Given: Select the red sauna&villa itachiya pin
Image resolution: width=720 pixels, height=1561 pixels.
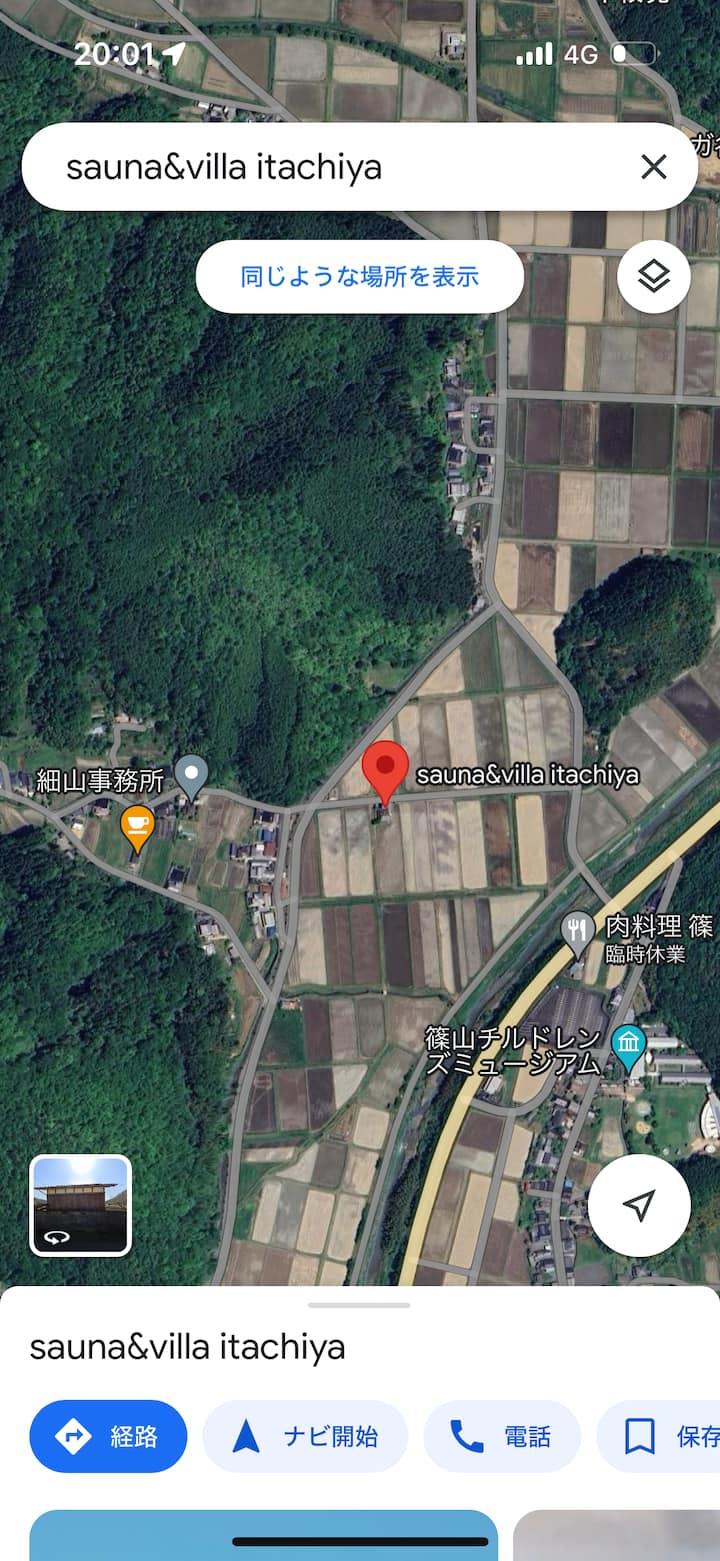Looking at the screenshot, I should pyautogui.click(x=385, y=770).
